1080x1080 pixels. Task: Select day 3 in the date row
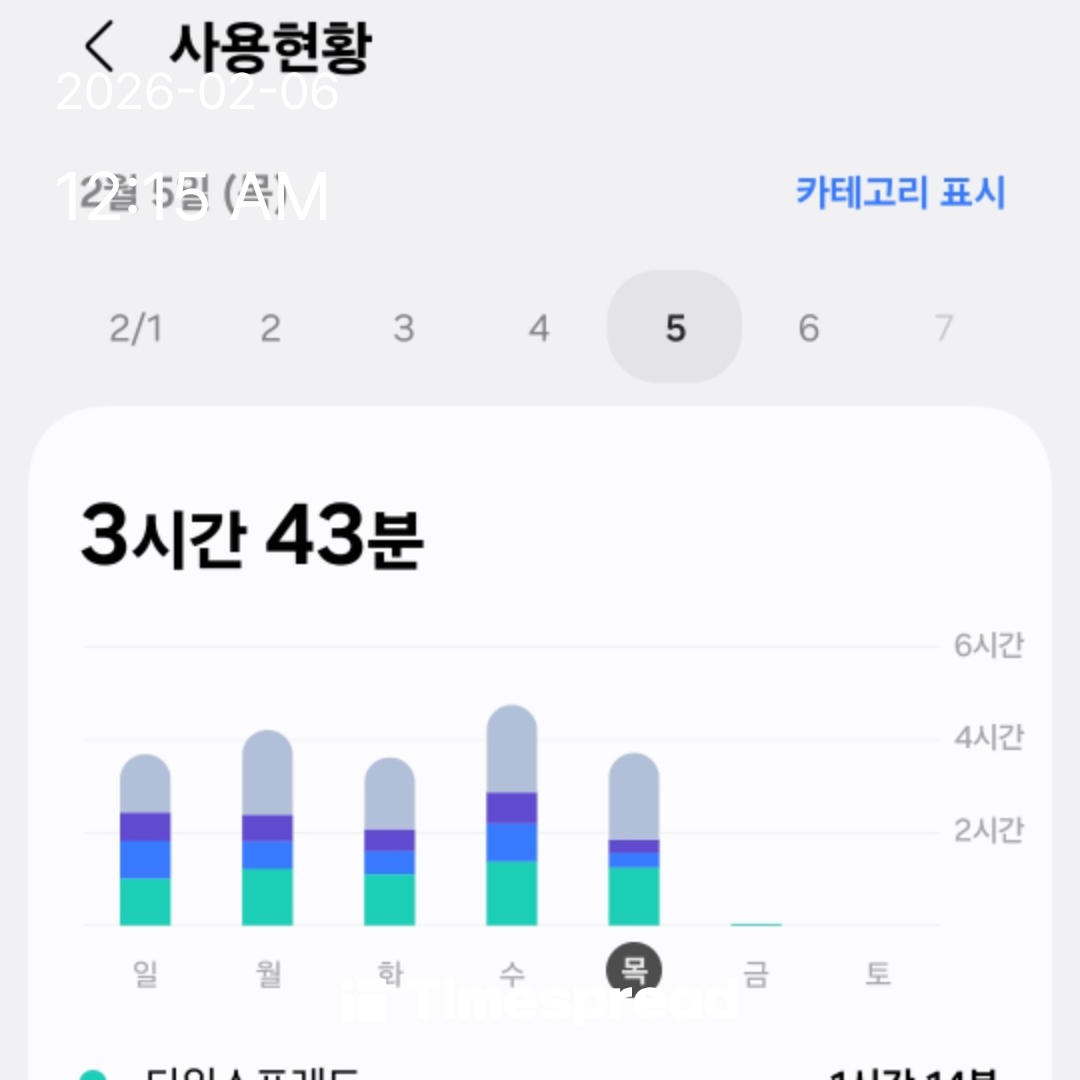404,328
